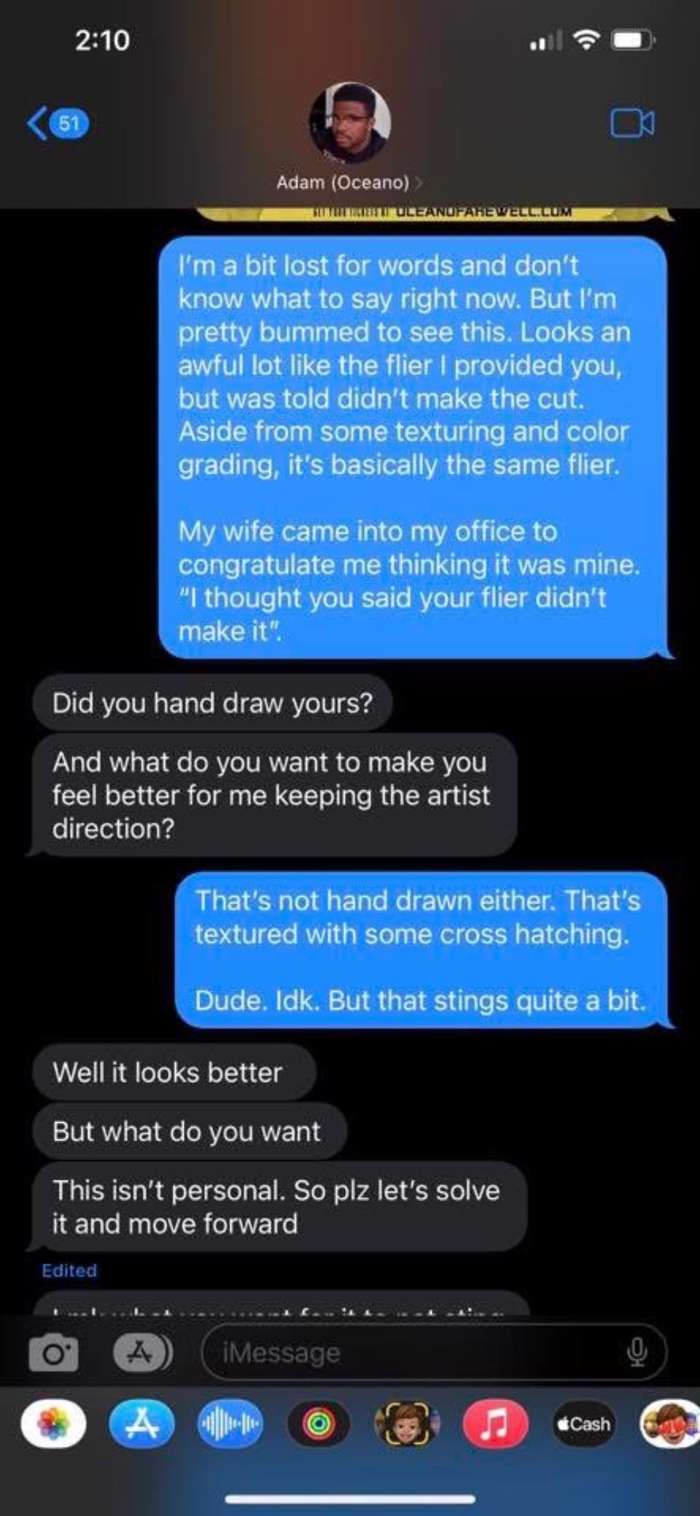700x1516 pixels.
Task: Tap the iMessage text field
Action: point(420,1353)
